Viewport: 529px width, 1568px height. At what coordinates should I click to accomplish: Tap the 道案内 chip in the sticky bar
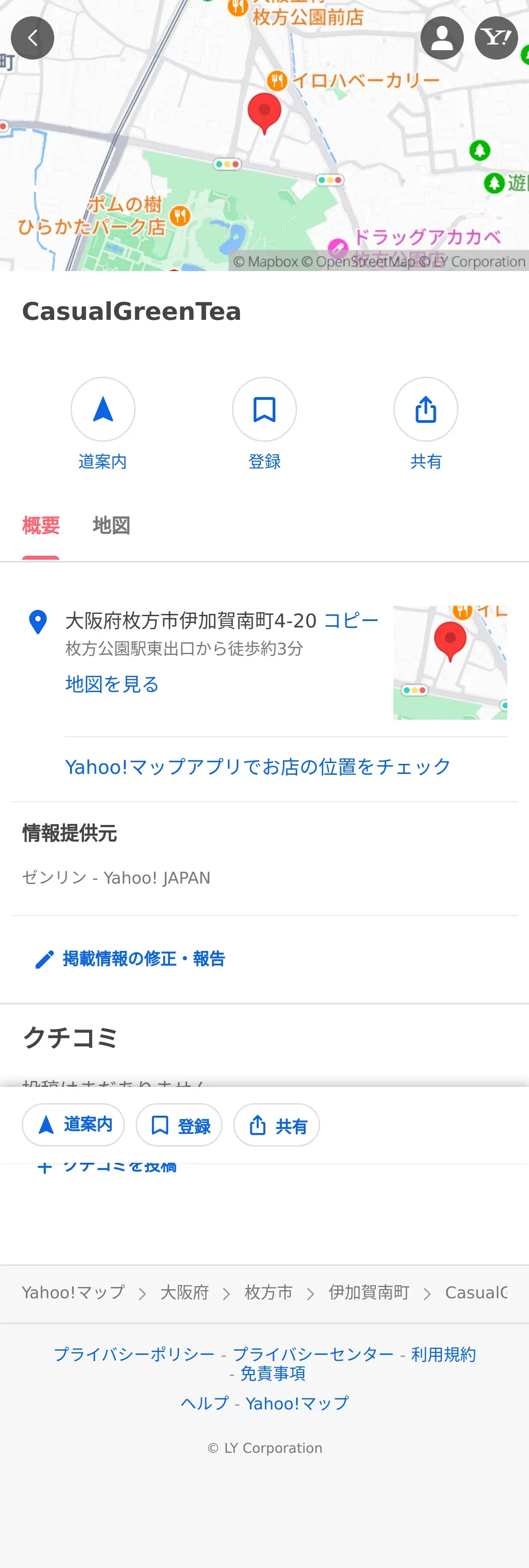(73, 1125)
